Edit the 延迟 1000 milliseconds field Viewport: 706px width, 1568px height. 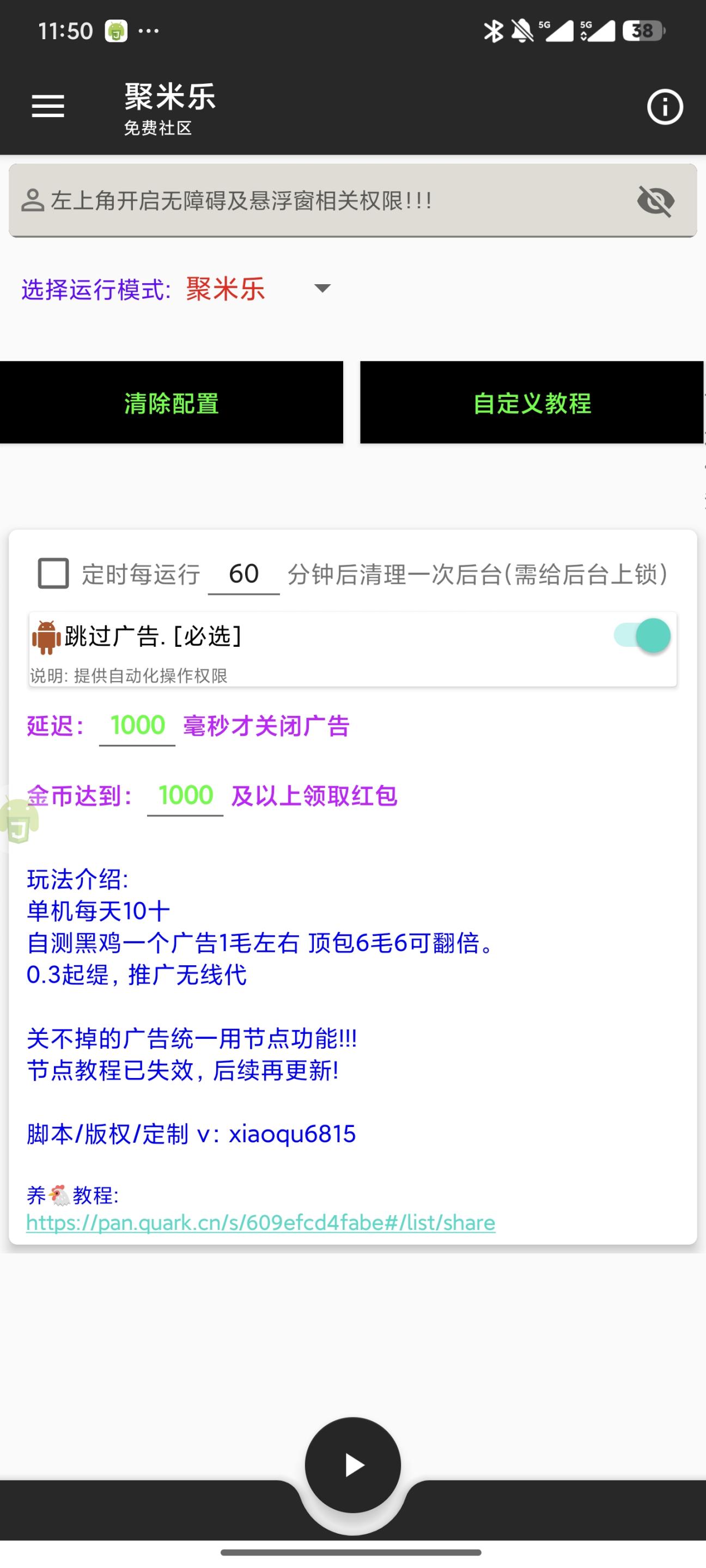coord(137,726)
